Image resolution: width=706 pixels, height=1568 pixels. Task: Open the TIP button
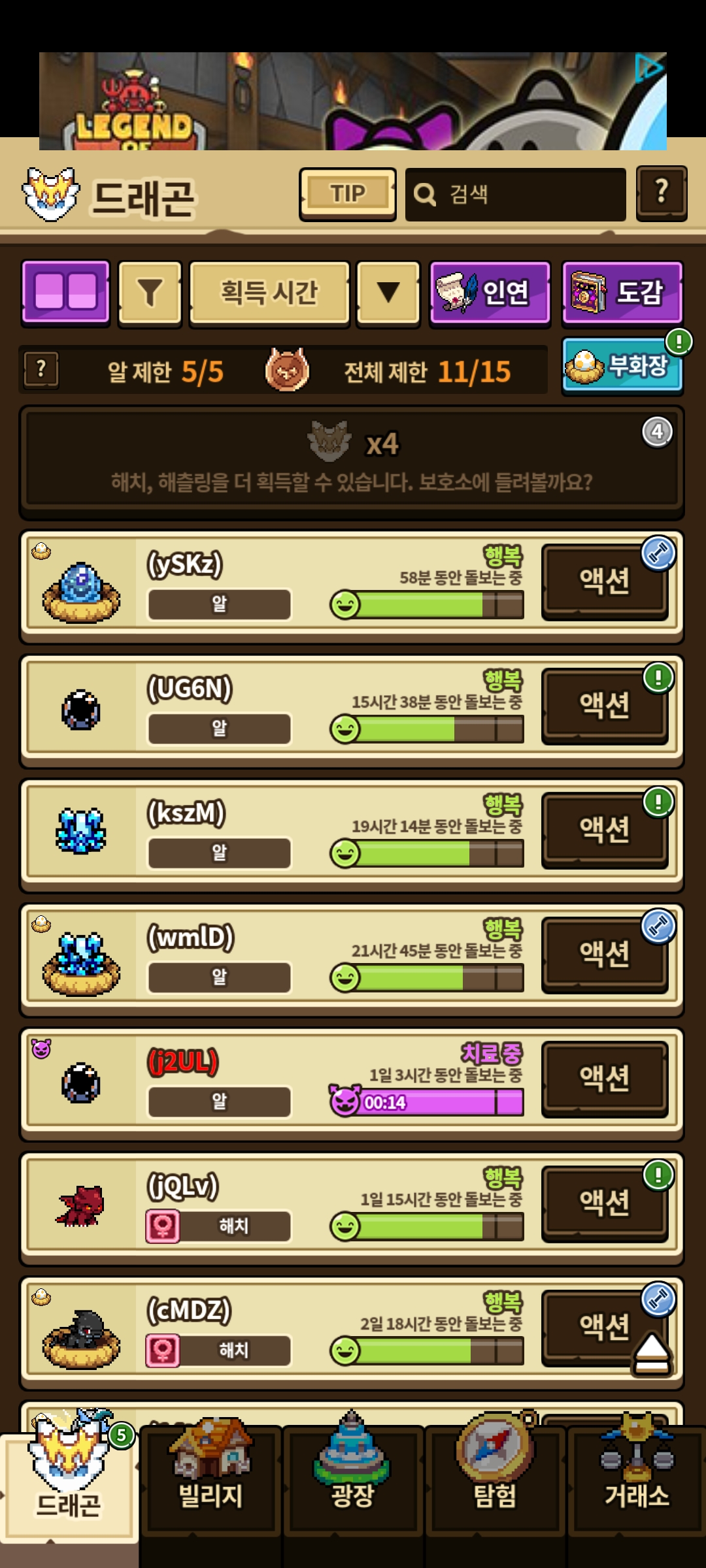click(x=347, y=194)
